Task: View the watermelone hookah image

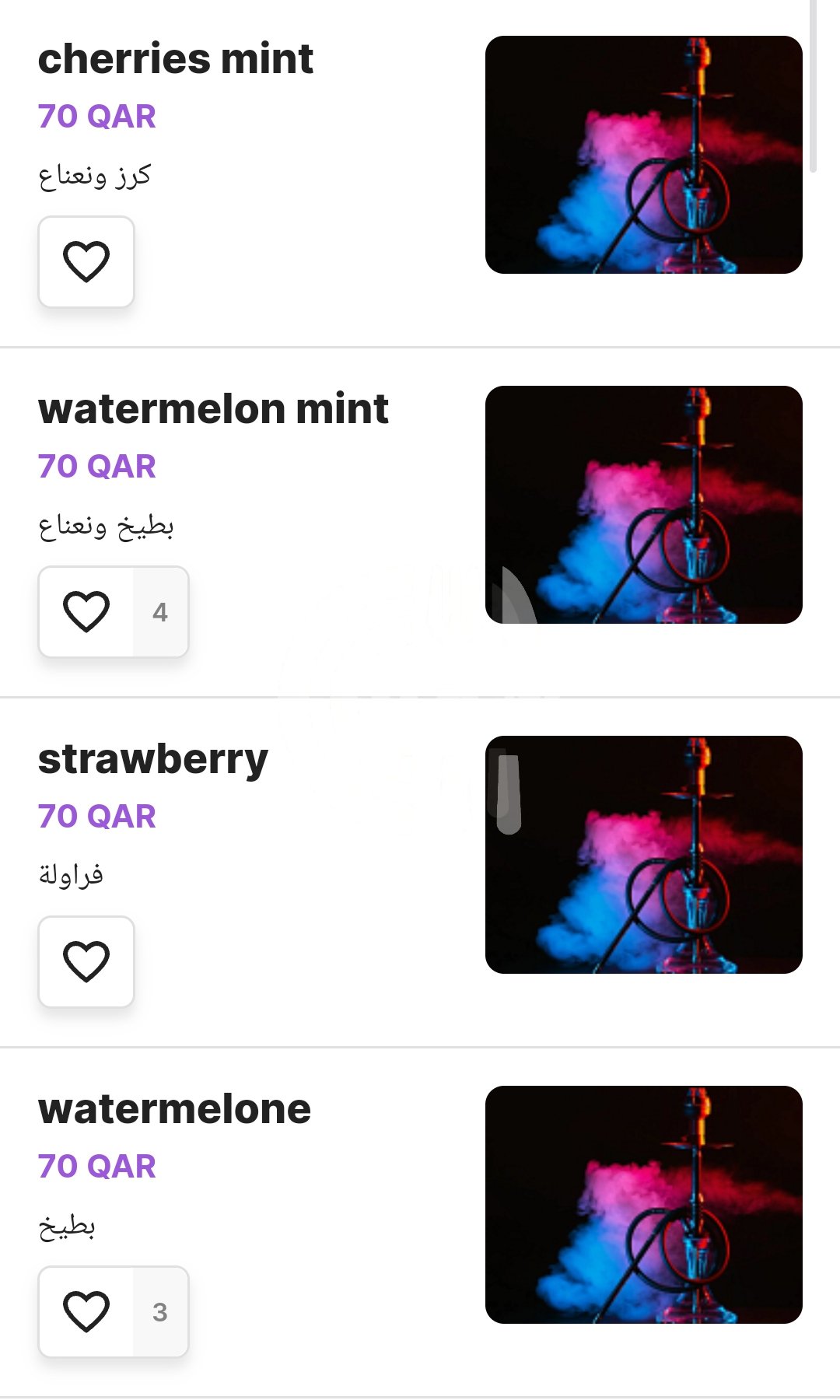Action: click(x=643, y=1205)
